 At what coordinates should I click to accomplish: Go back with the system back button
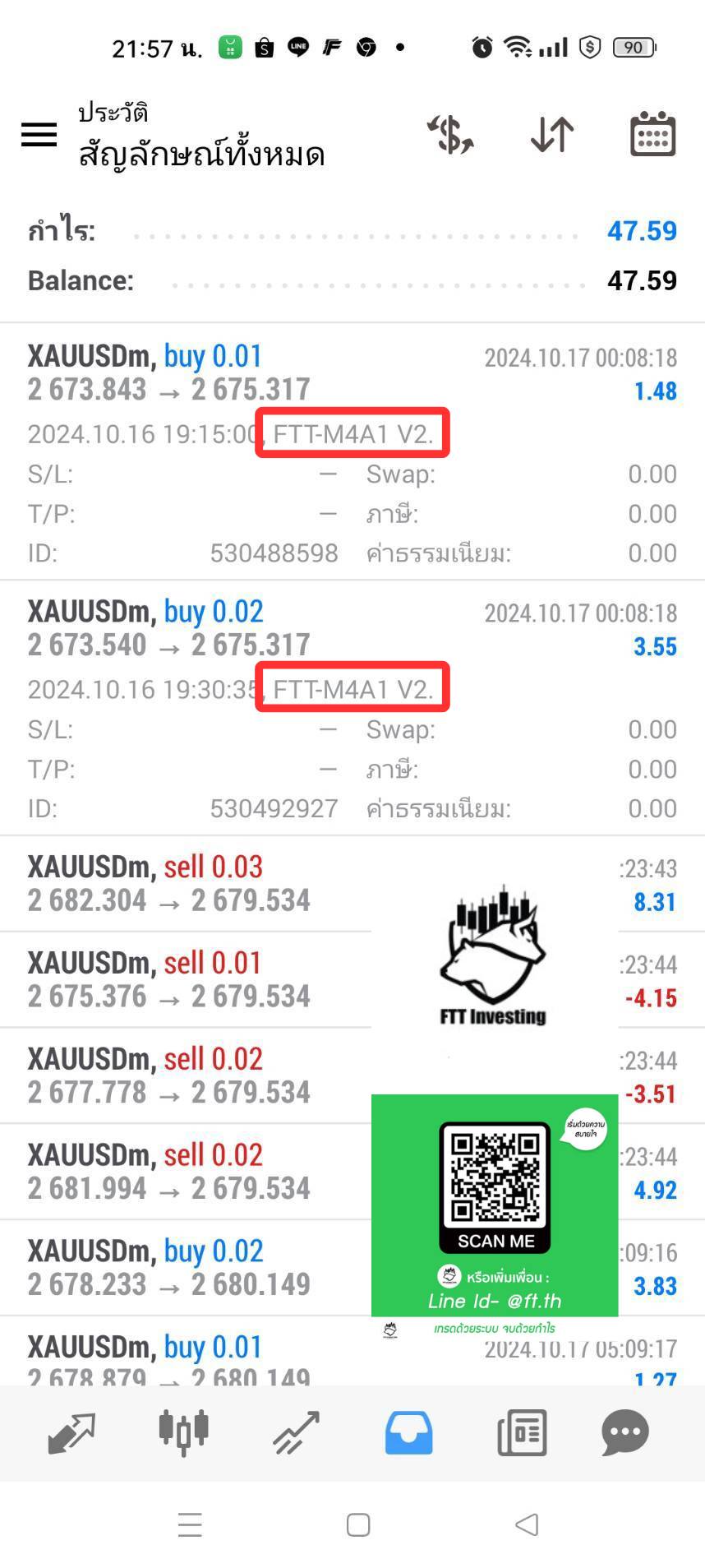(x=527, y=1525)
